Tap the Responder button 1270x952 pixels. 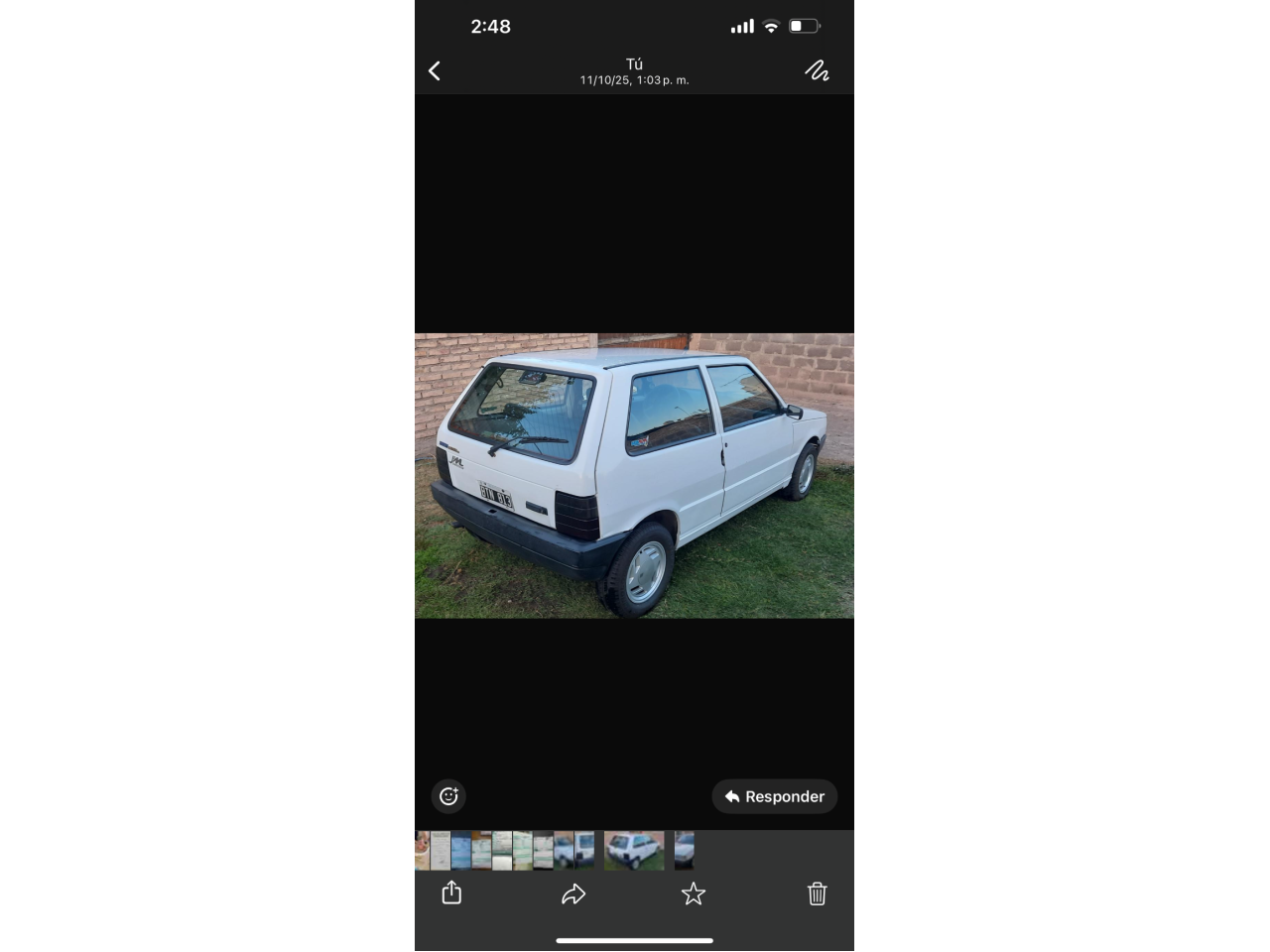775,796
